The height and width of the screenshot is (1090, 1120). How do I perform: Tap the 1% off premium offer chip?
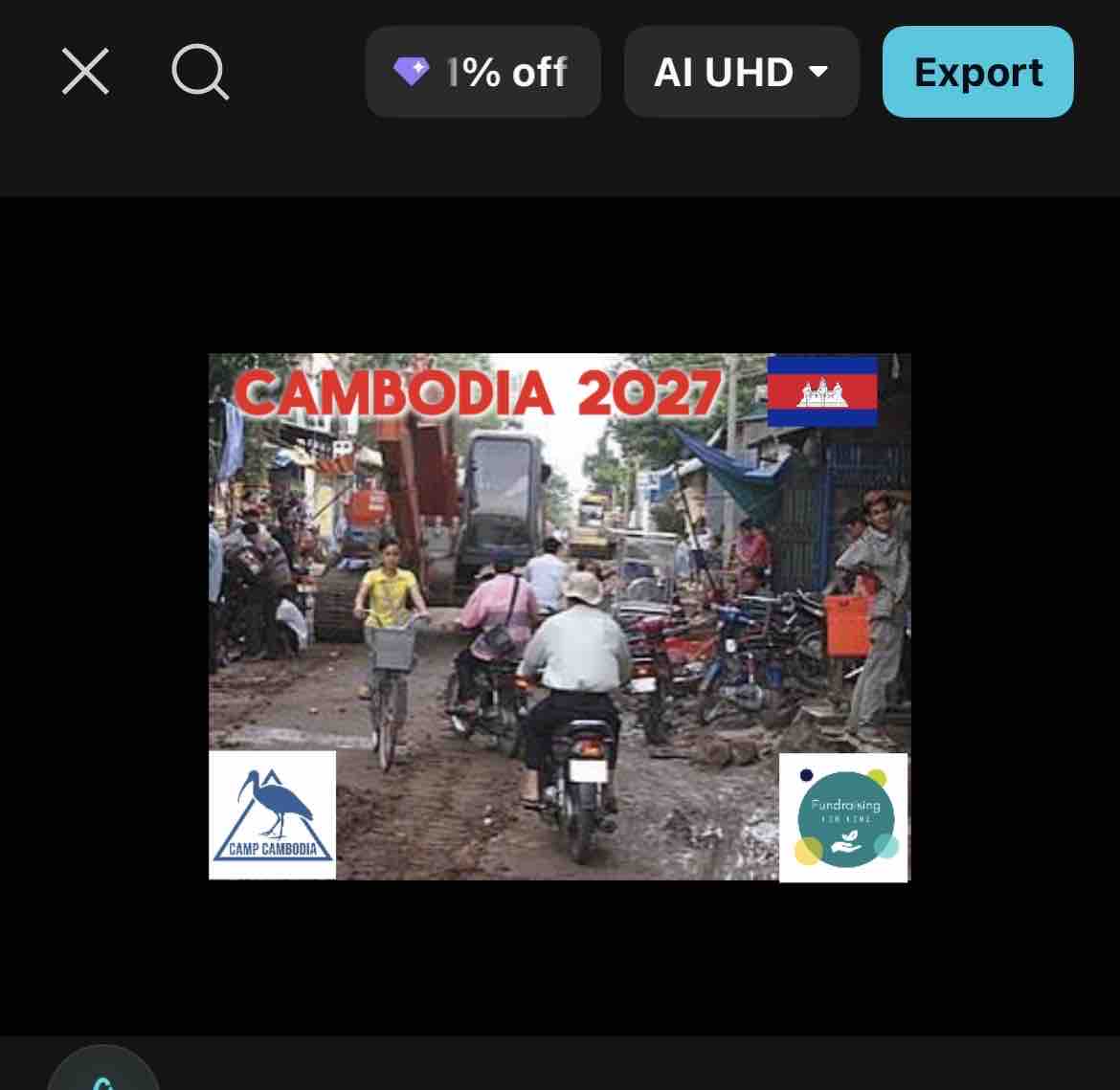[482, 72]
